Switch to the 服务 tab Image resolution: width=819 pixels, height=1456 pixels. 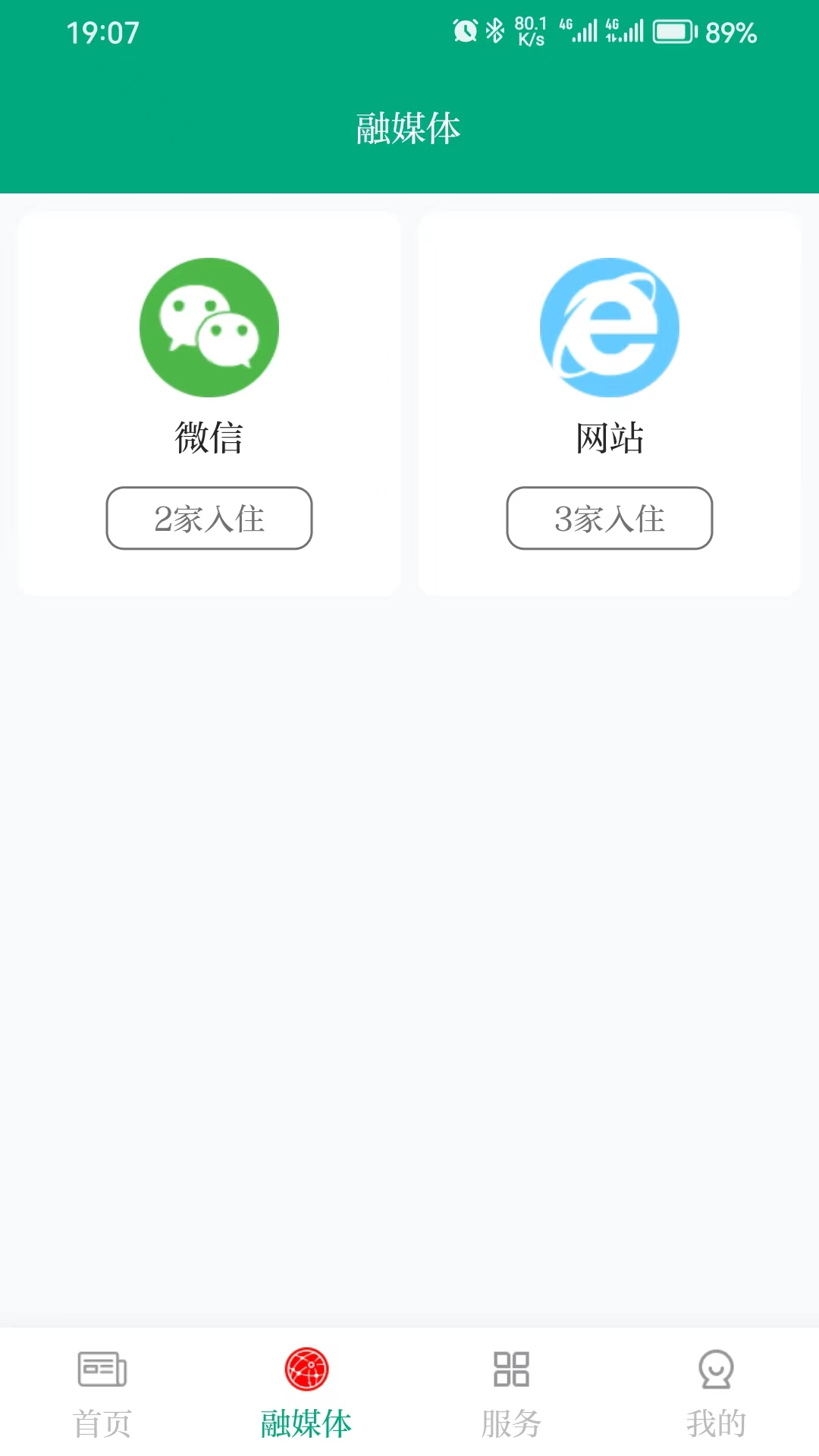click(x=512, y=1424)
